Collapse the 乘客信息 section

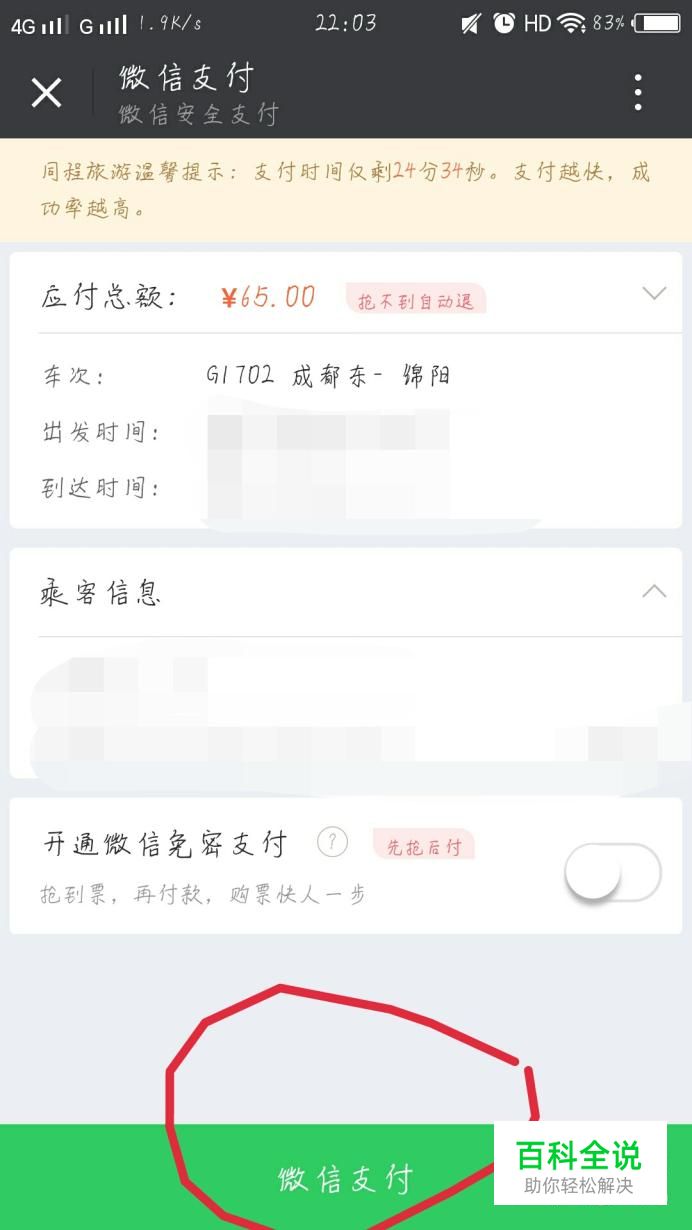coord(654,591)
